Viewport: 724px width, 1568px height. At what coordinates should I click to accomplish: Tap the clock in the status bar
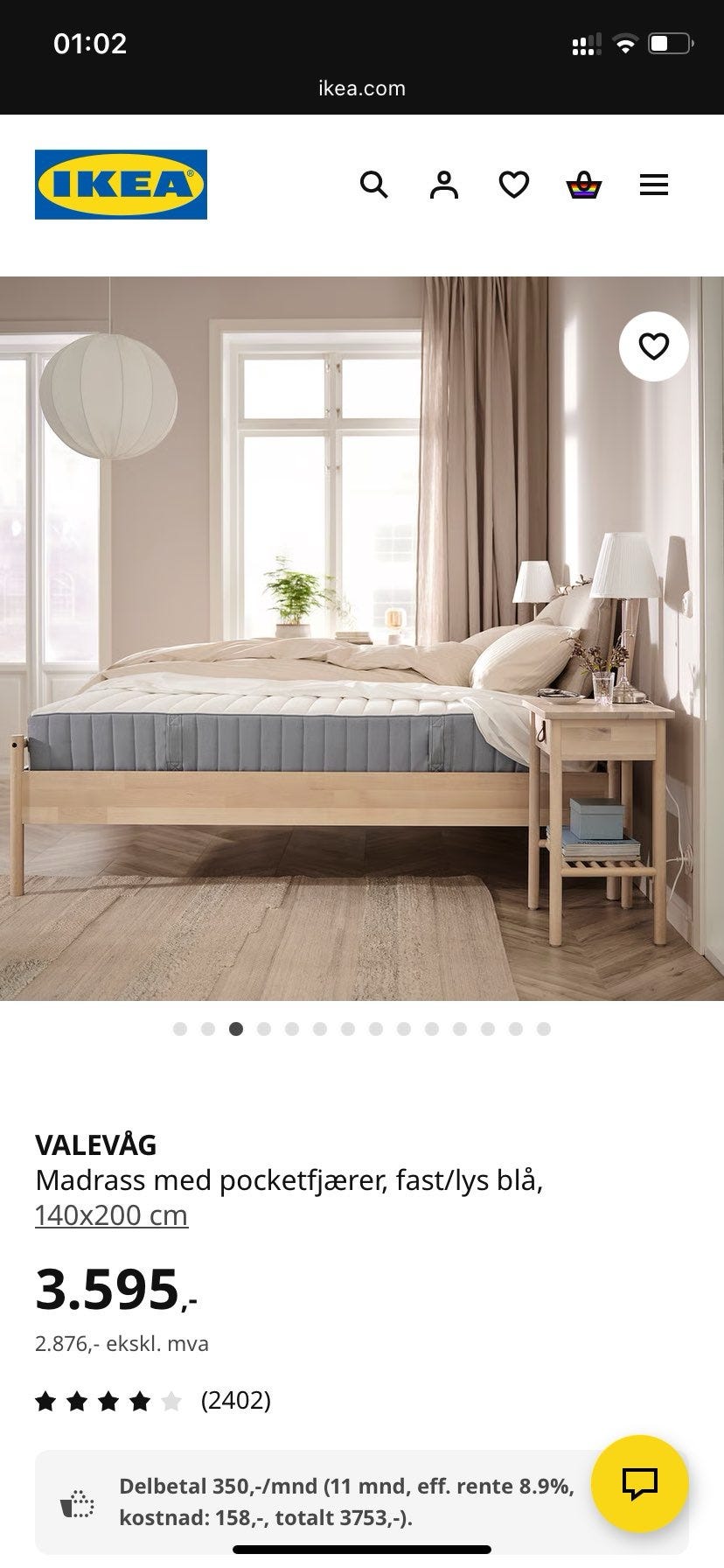pyautogui.click(x=88, y=42)
